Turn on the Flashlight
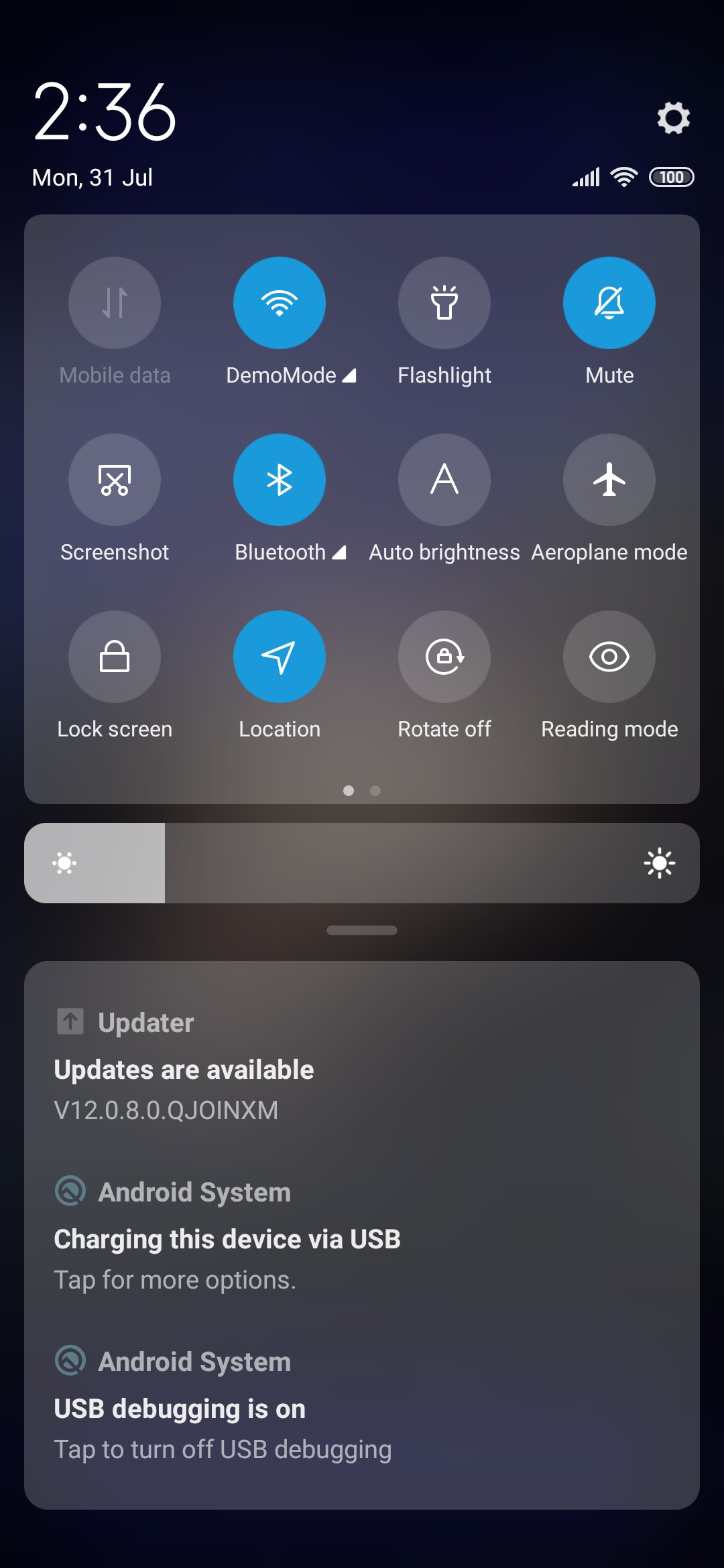The height and width of the screenshot is (1568, 724). (x=444, y=303)
